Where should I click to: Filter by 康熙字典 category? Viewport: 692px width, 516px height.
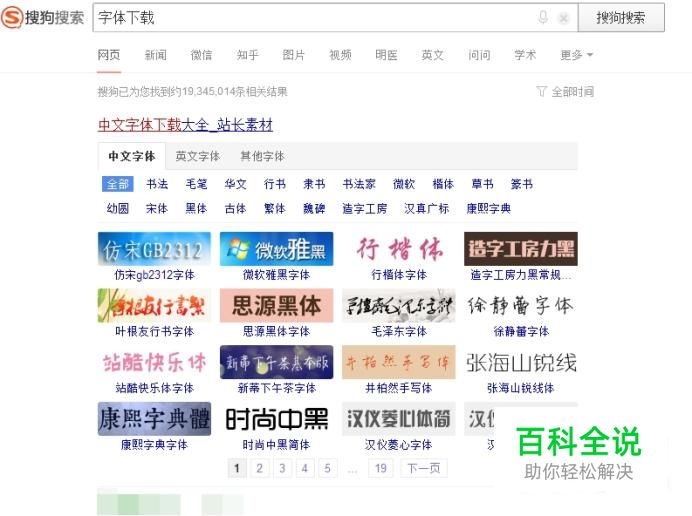coord(489,208)
